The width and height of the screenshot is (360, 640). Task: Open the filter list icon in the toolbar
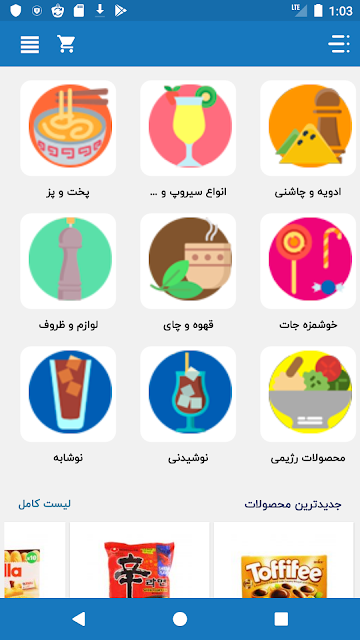point(339,44)
